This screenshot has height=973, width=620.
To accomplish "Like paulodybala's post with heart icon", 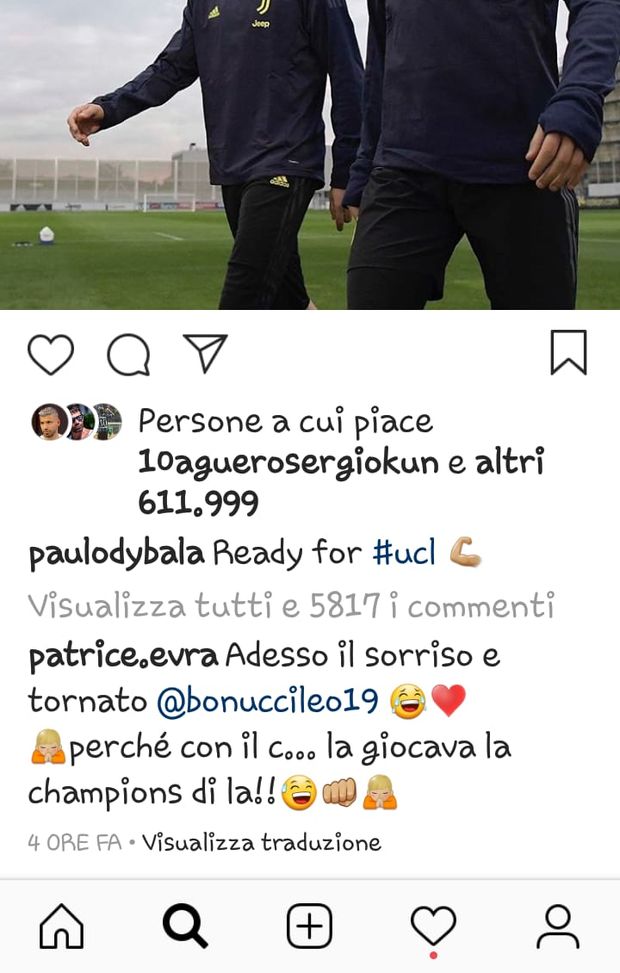I will click(50, 355).
